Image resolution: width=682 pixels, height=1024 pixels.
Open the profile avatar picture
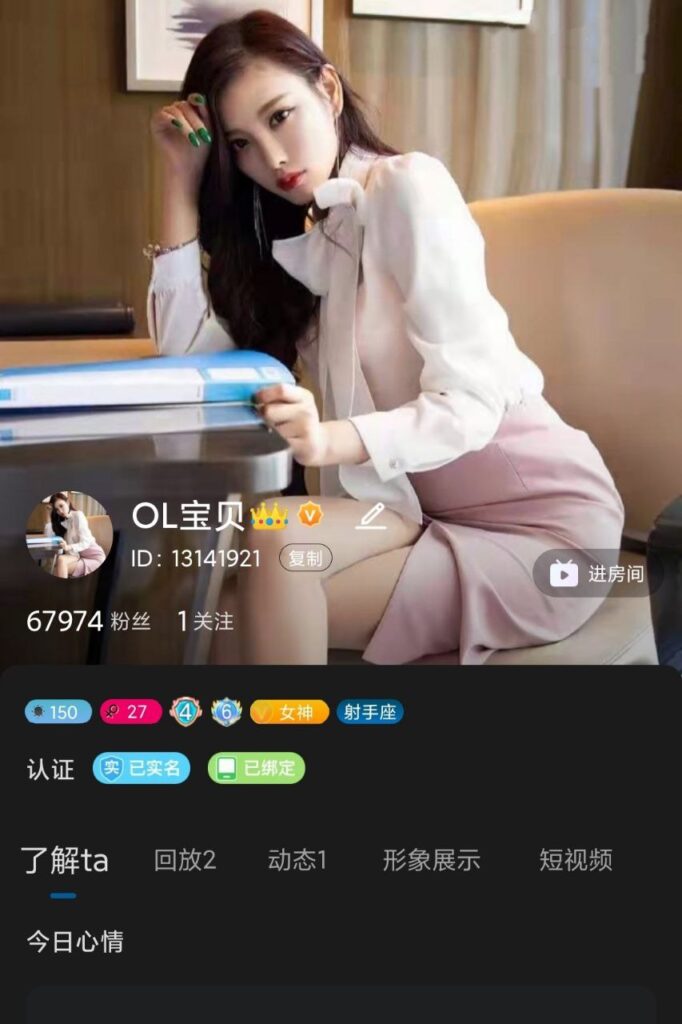coord(69,535)
